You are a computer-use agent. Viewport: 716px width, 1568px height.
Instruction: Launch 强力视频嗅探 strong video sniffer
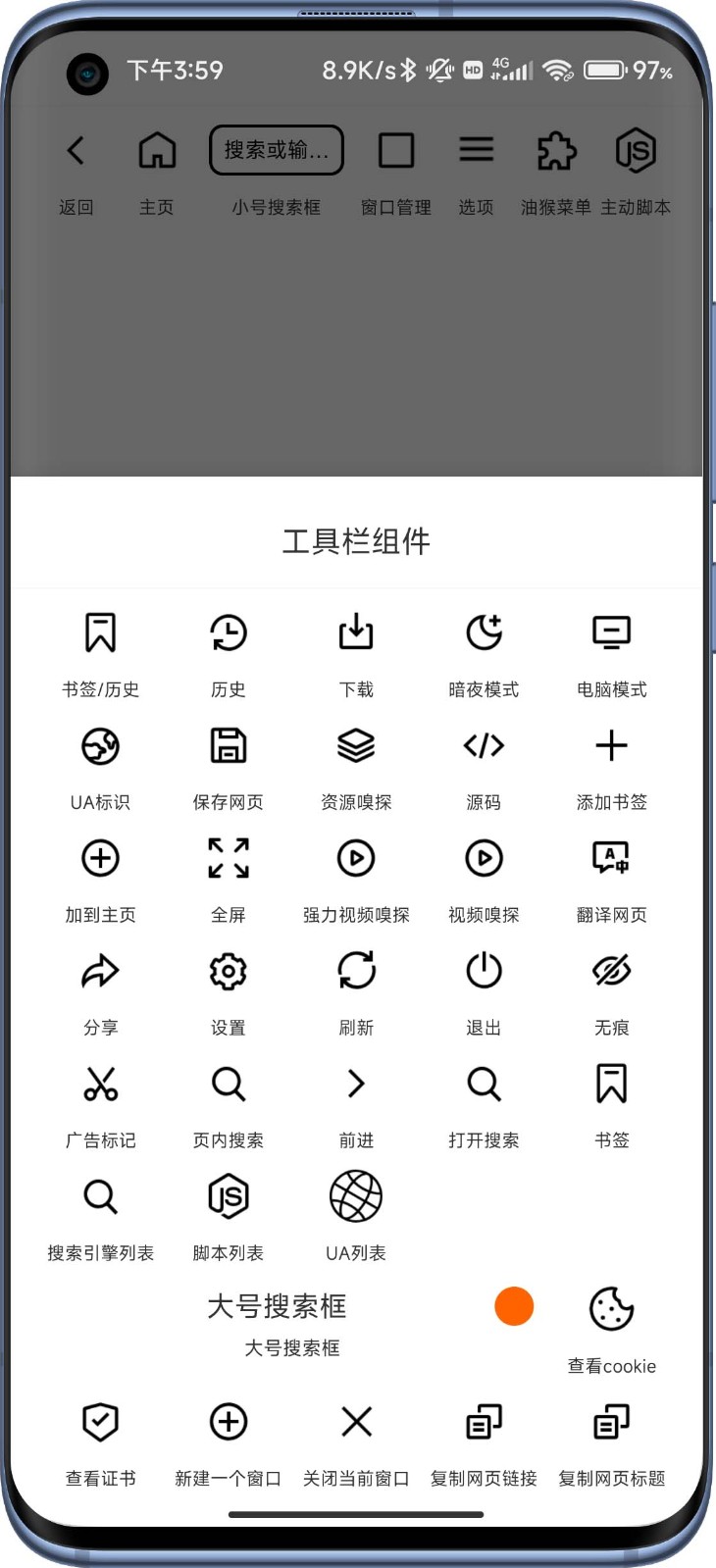tap(355, 858)
